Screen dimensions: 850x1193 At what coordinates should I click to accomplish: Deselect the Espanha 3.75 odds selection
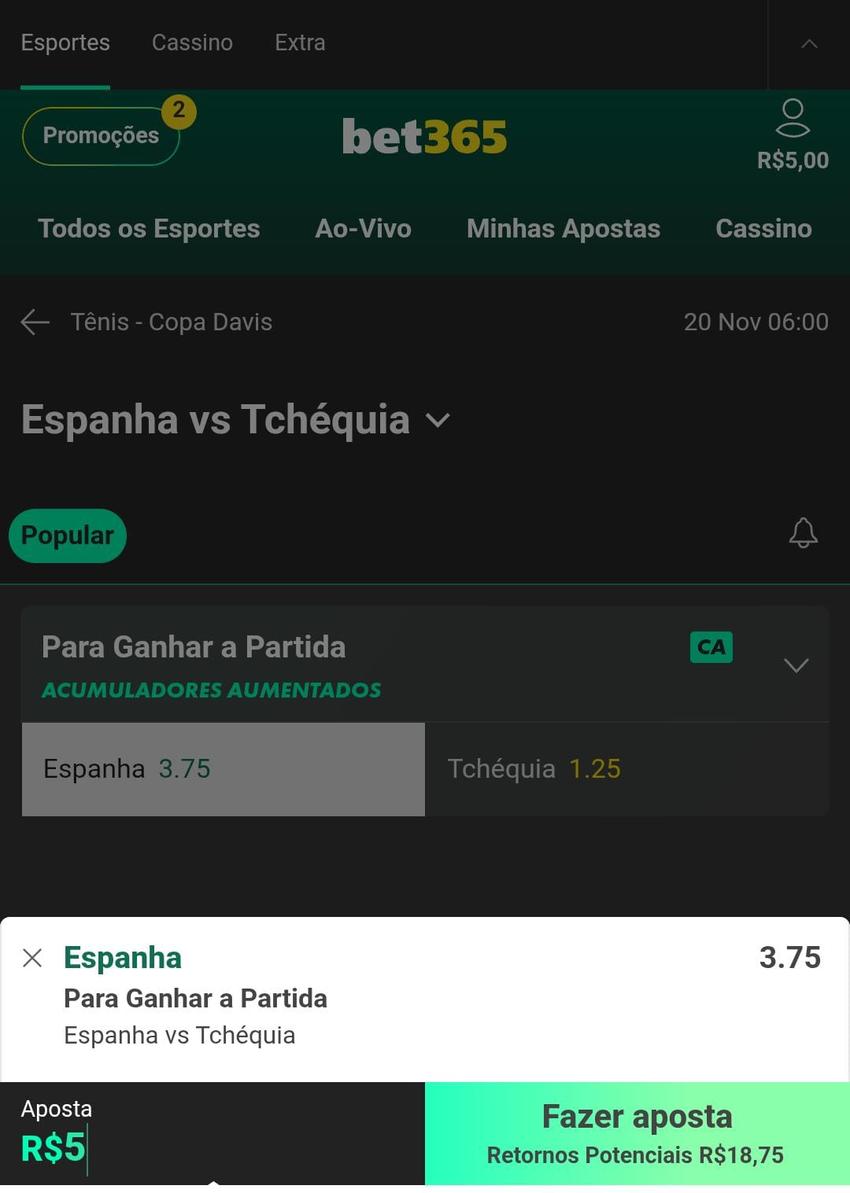pos(222,769)
